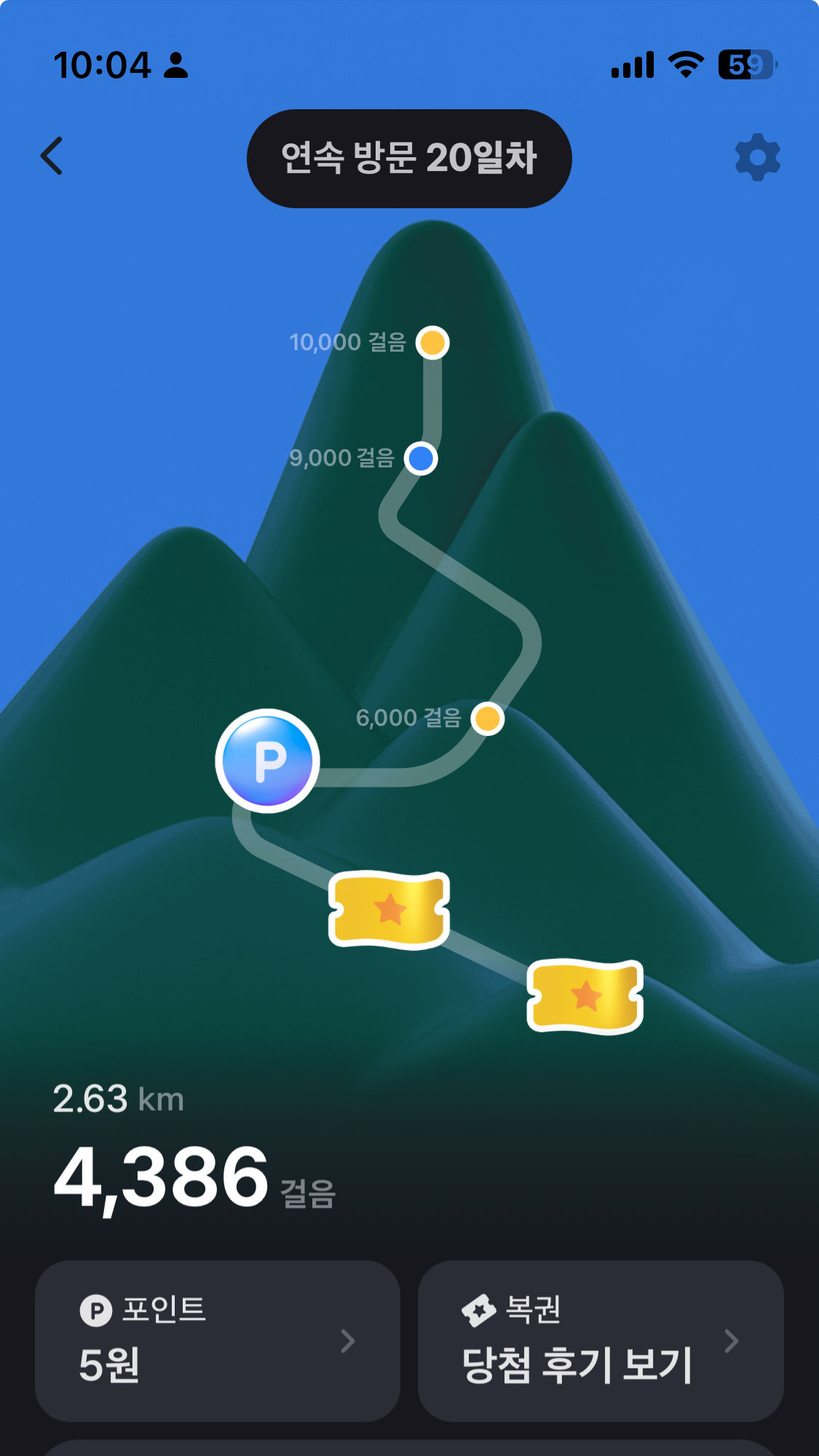Claim the blue P point coin
This screenshot has height=1456, width=819.
click(x=268, y=761)
